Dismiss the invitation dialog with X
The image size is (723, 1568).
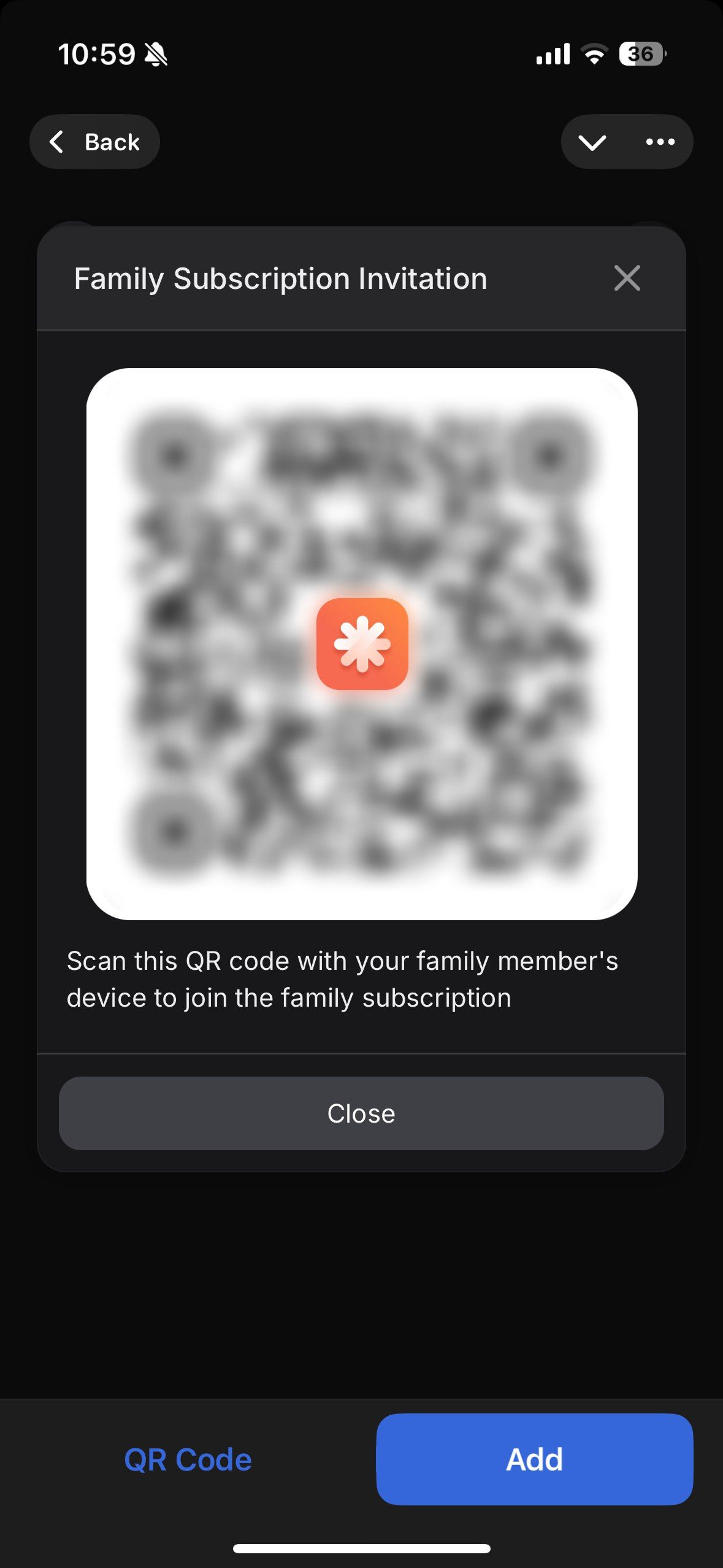click(x=627, y=279)
